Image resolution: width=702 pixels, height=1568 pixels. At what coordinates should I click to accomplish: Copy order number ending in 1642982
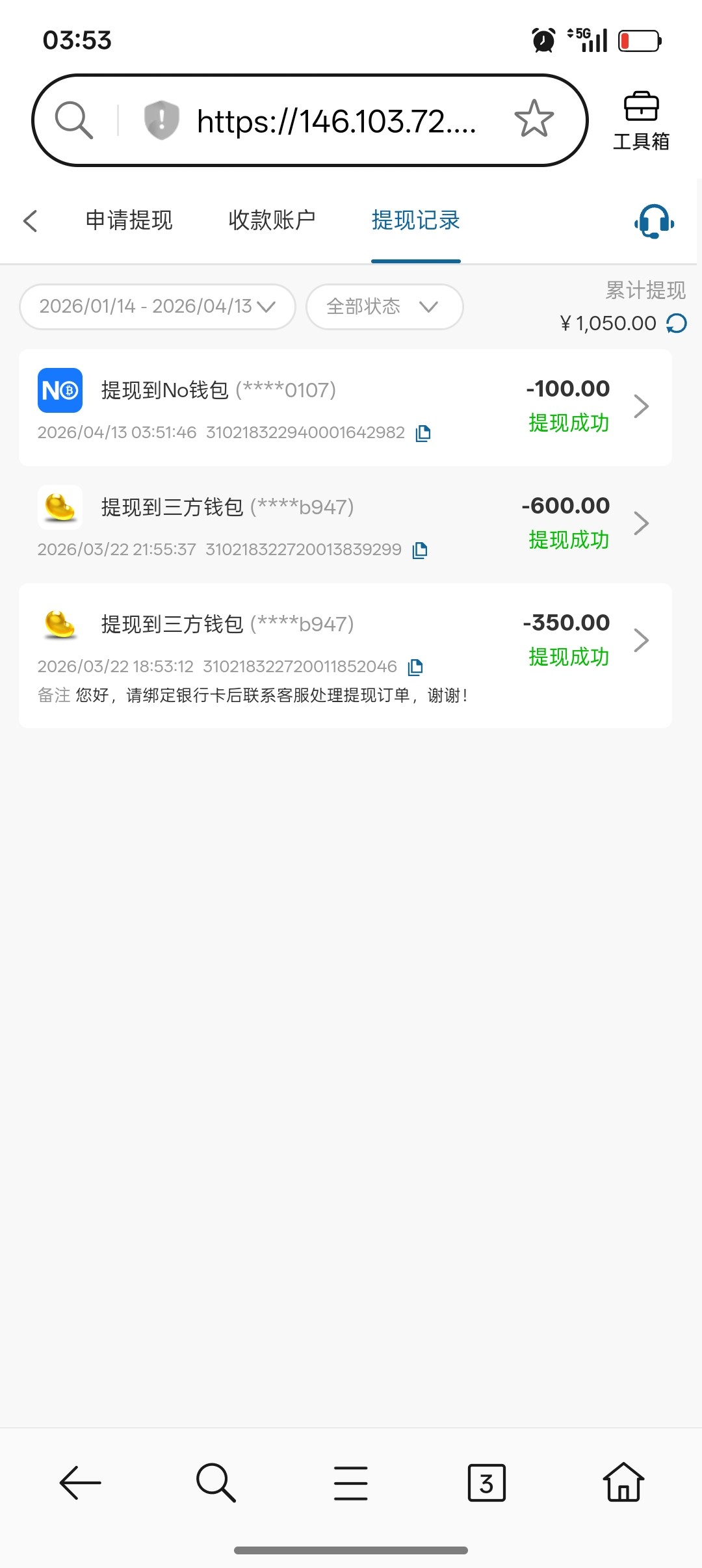point(423,433)
